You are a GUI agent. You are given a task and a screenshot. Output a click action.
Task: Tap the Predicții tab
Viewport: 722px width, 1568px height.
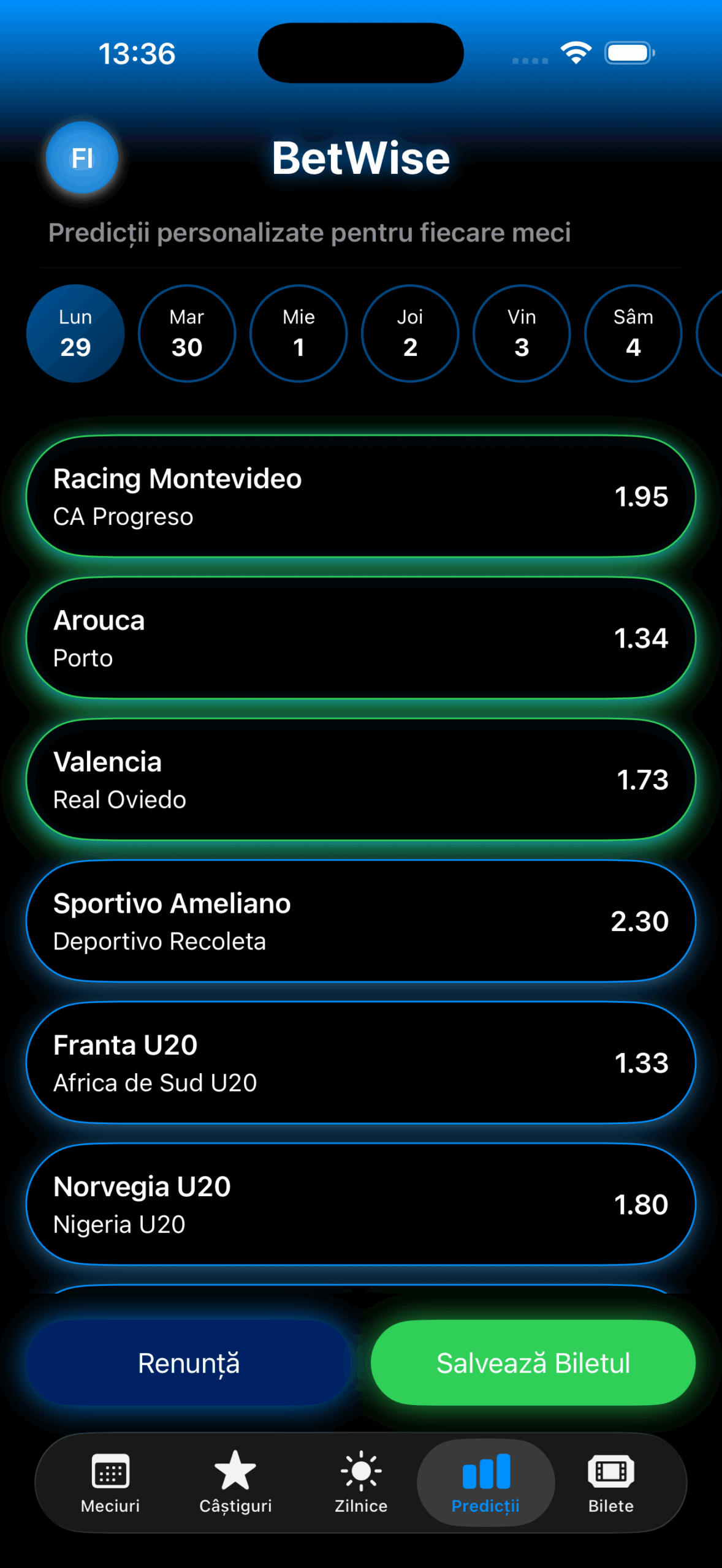(485, 1482)
